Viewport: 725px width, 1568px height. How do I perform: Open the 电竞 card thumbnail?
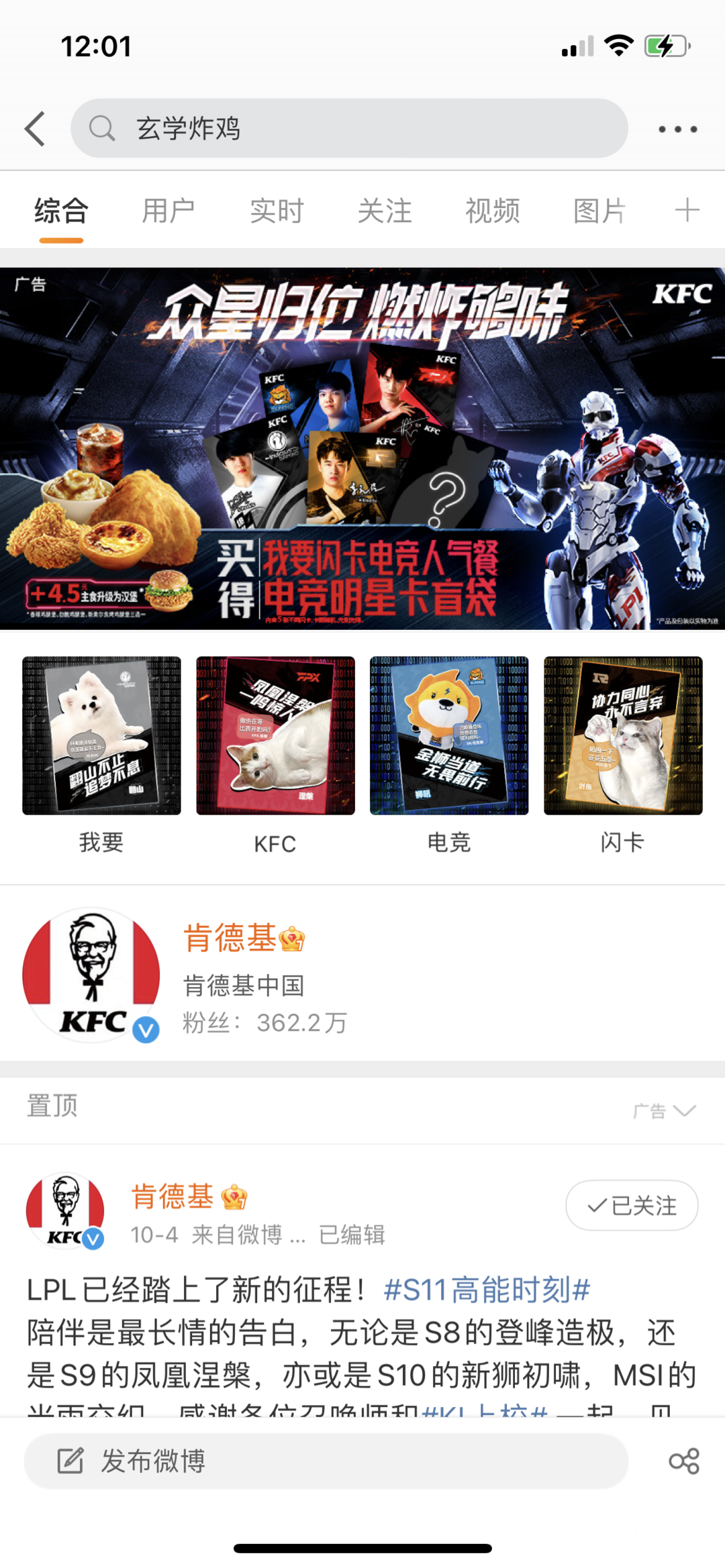[x=449, y=735]
